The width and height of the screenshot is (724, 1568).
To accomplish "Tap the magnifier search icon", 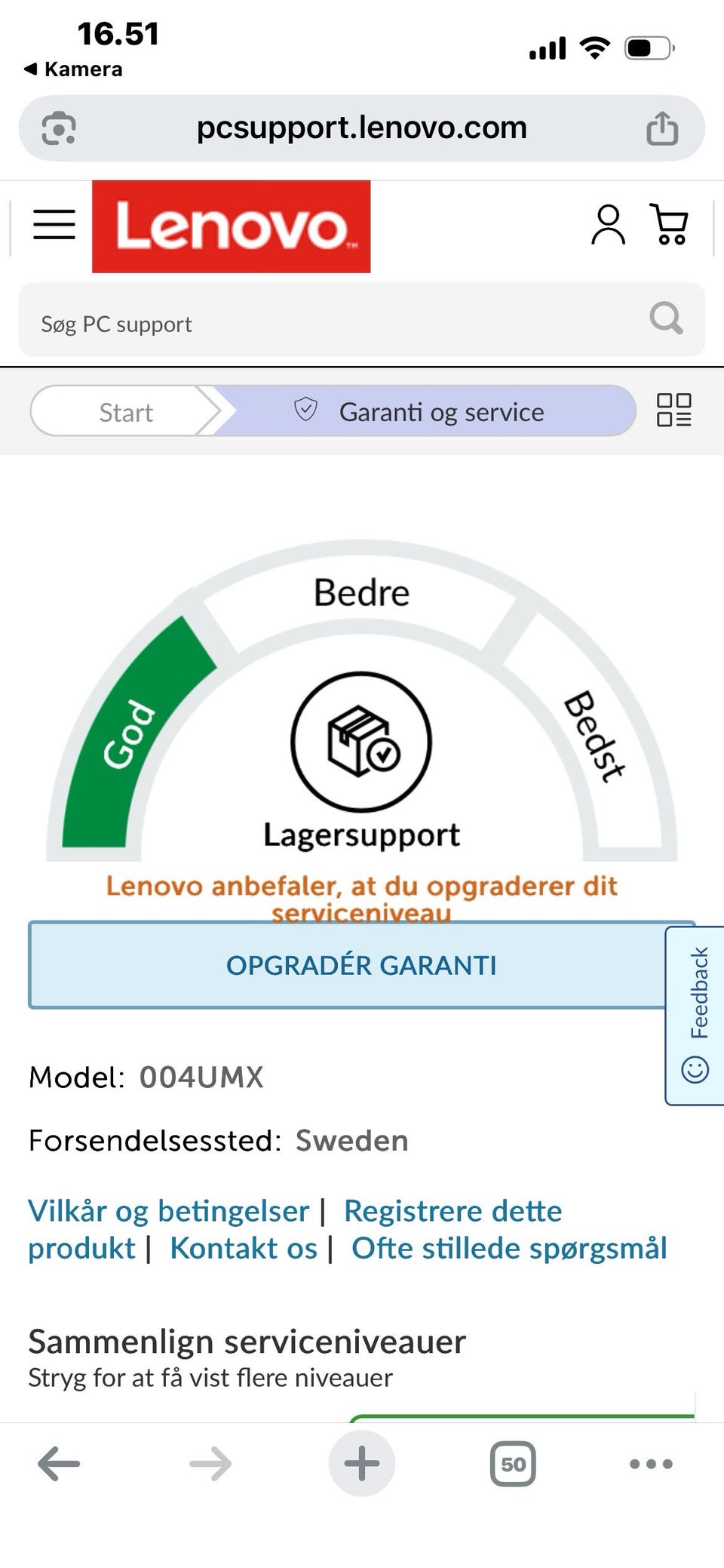I will (666, 318).
